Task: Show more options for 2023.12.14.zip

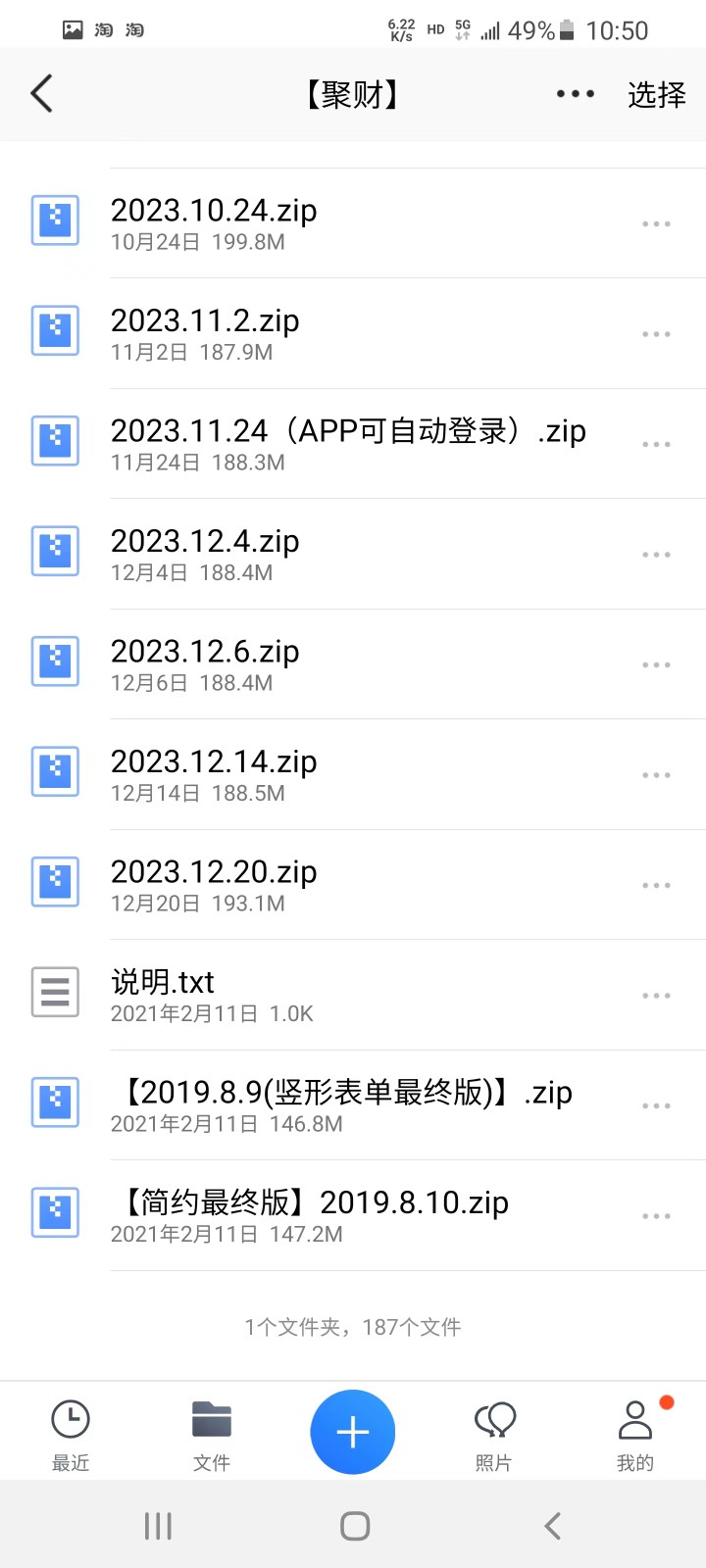Action: (x=656, y=775)
